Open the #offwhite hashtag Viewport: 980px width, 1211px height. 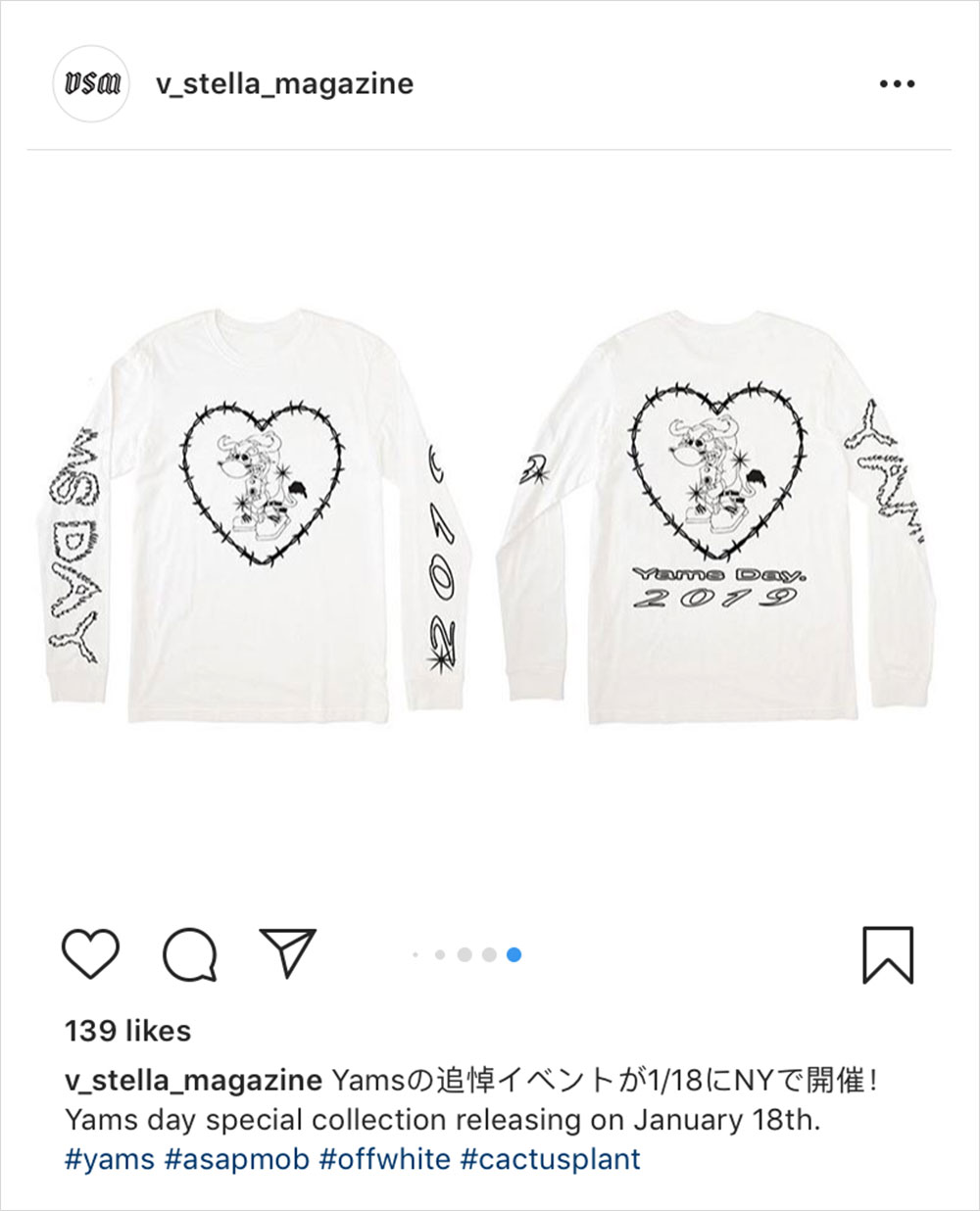(x=385, y=1159)
